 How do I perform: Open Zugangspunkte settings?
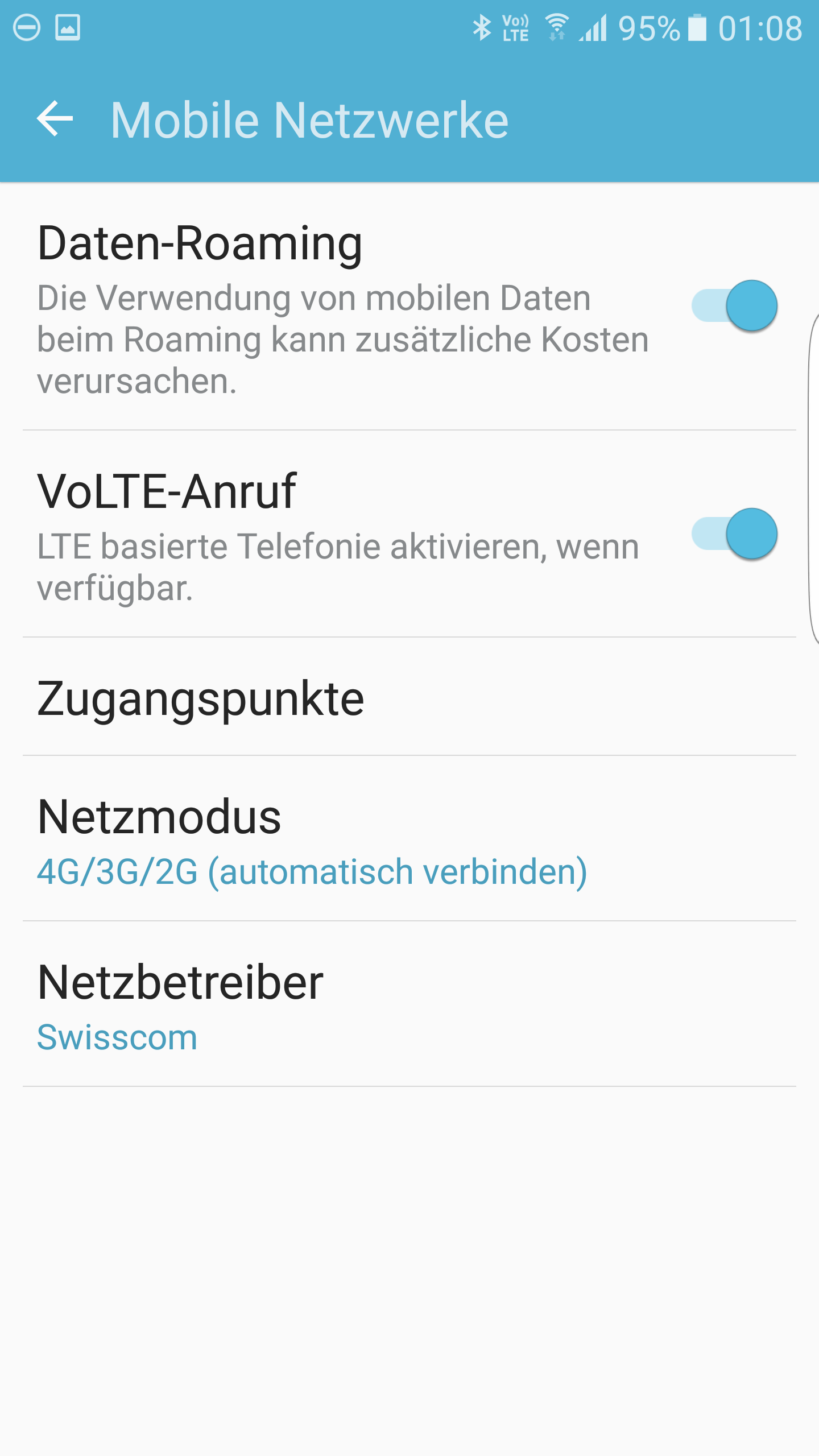[x=409, y=698]
